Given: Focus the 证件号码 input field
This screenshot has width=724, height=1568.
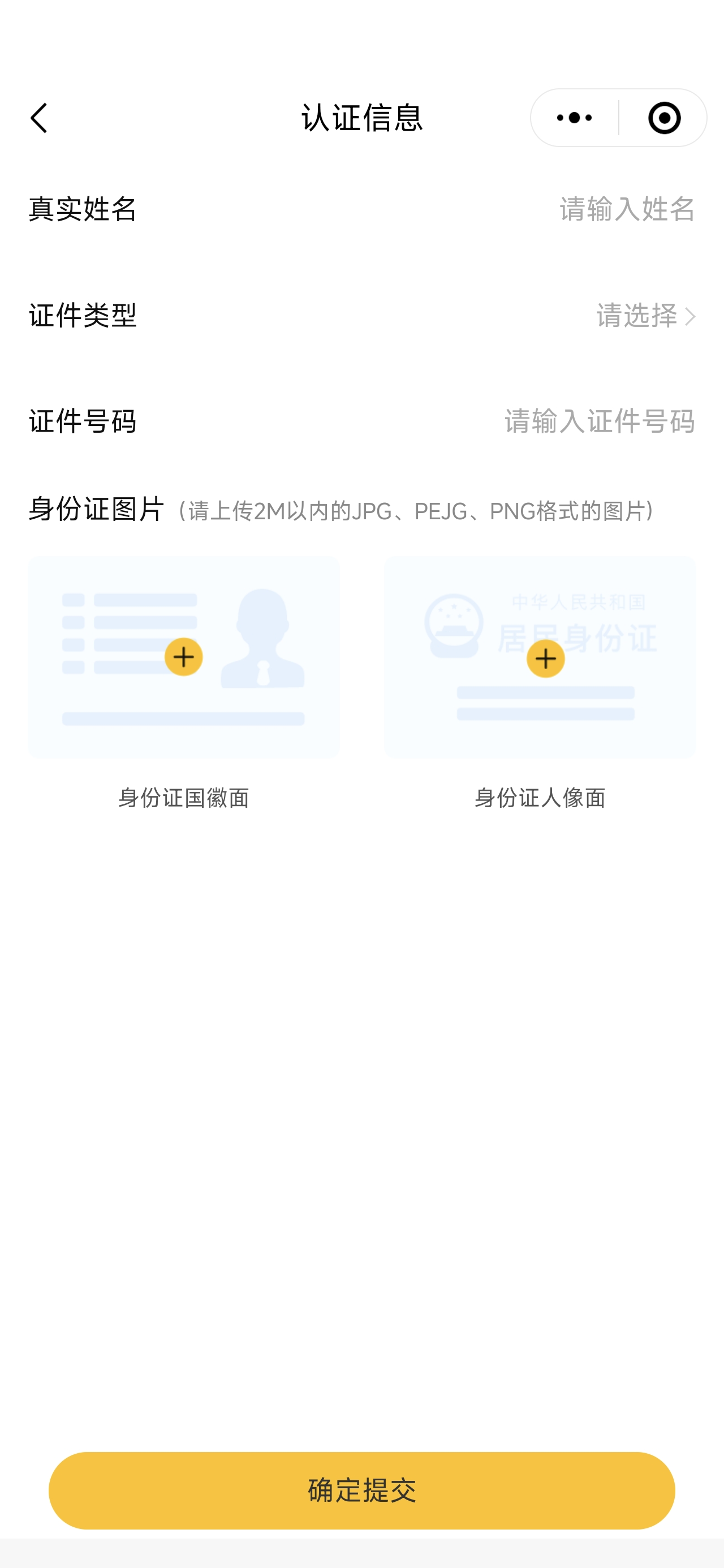Looking at the screenshot, I should click(598, 421).
